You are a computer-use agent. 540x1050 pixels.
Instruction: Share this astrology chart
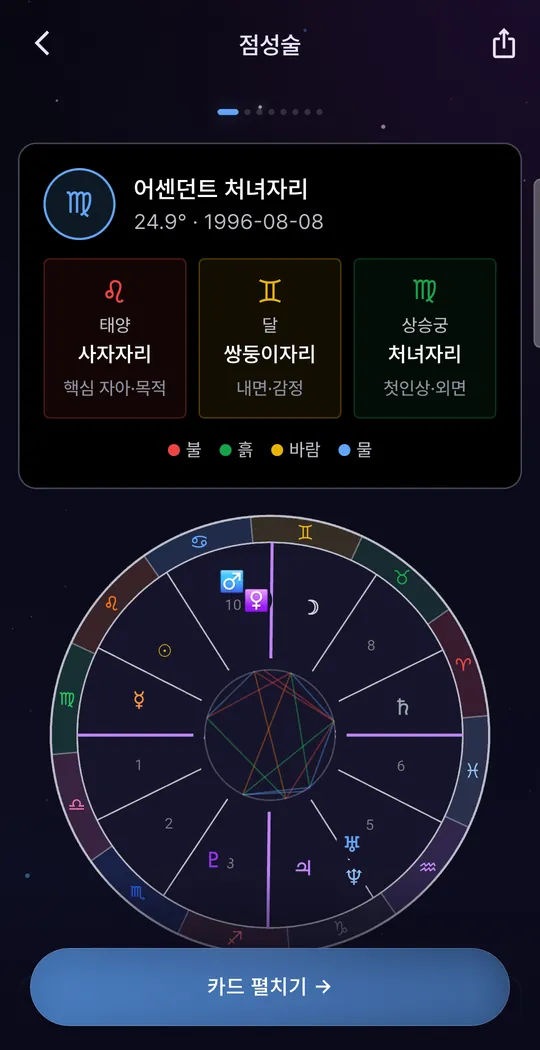coord(503,44)
